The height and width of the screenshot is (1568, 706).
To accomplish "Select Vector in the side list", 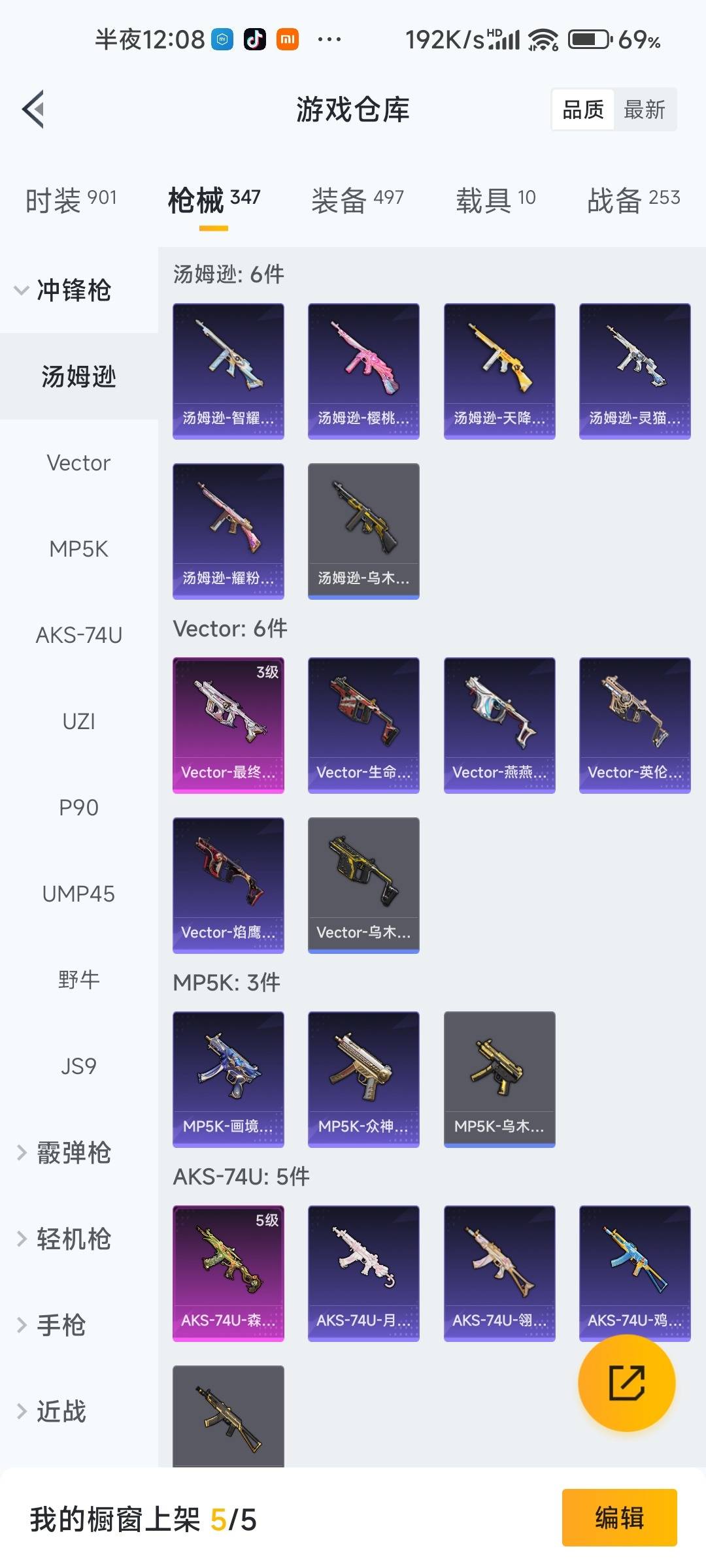I will (78, 463).
